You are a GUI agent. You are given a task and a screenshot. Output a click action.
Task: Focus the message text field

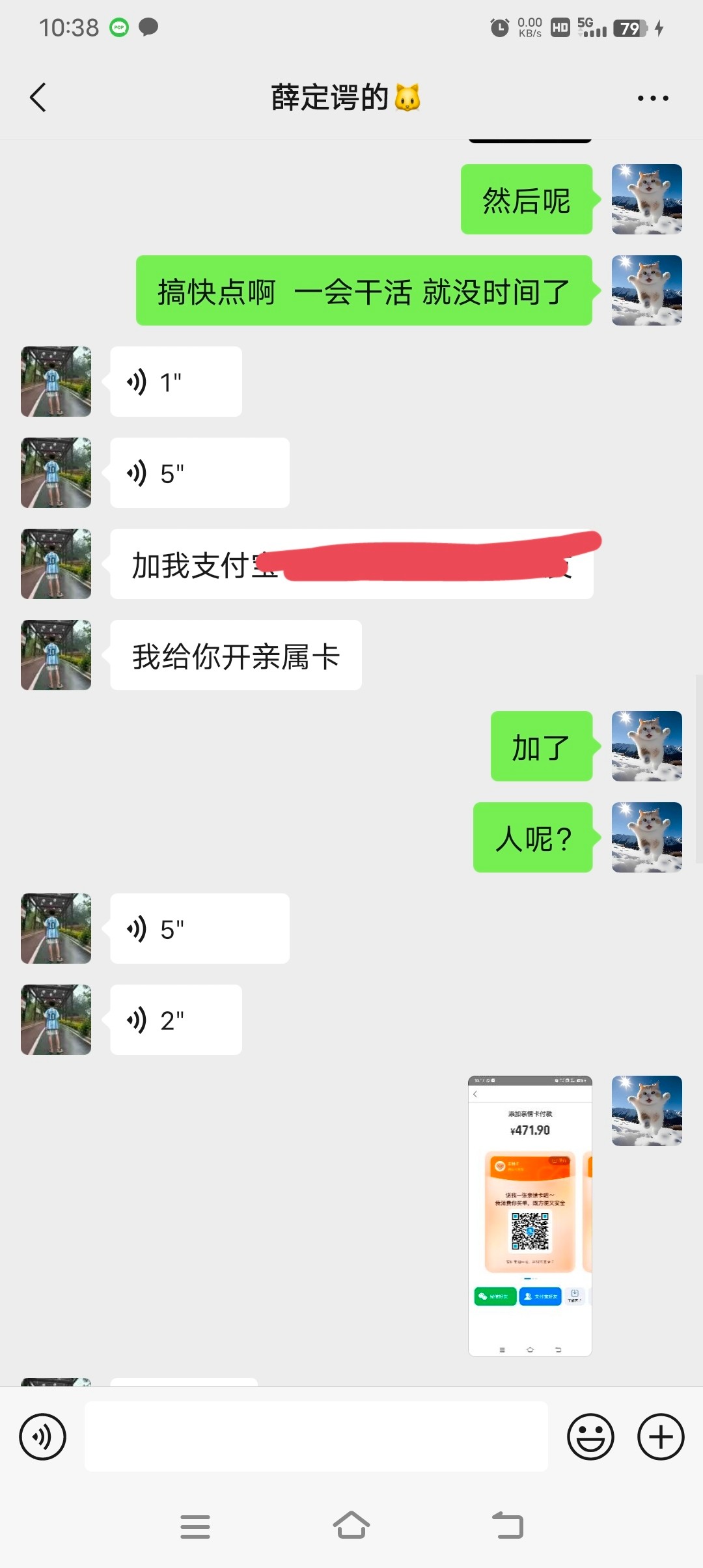pos(316,1436)
